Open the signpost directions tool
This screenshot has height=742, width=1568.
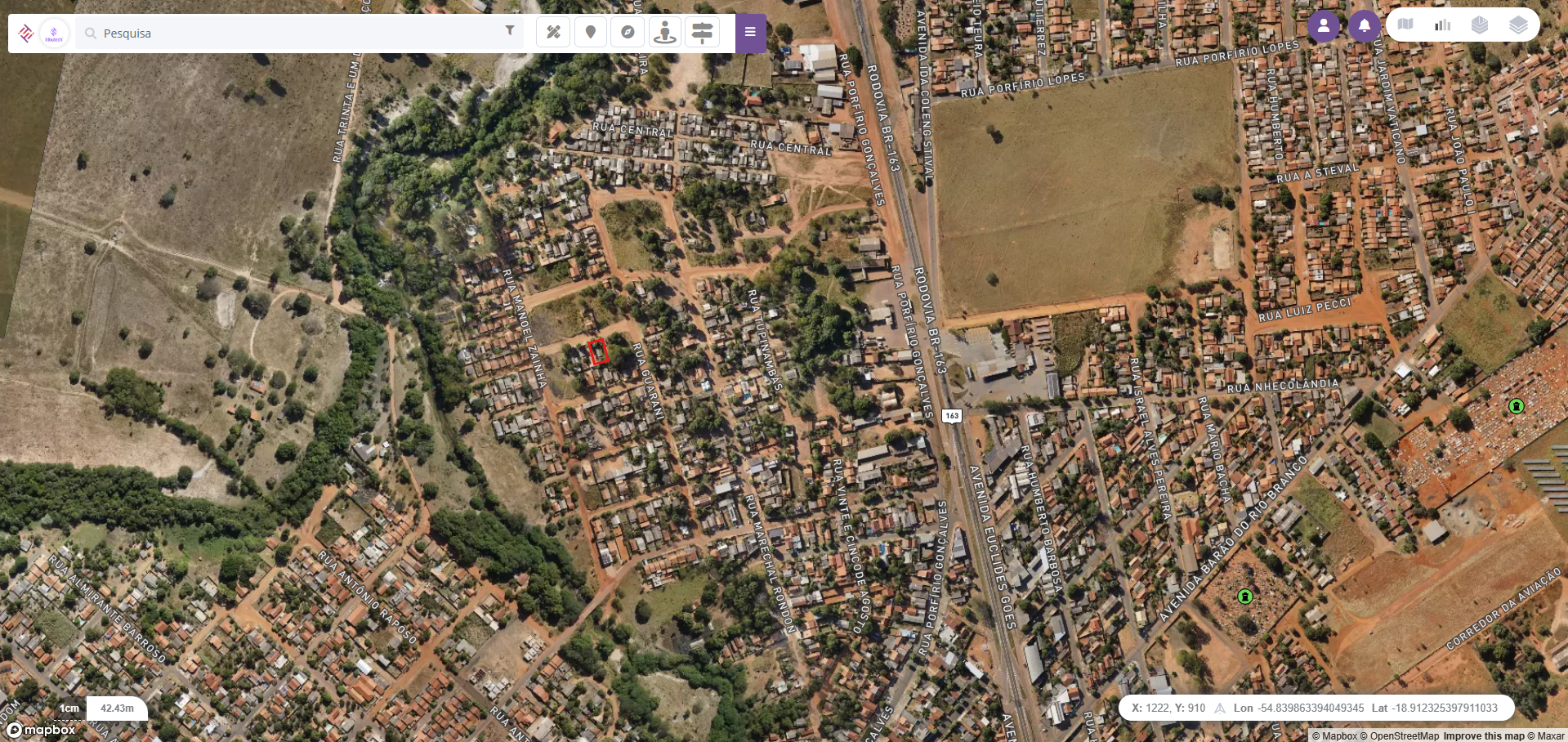pos(702,33)
